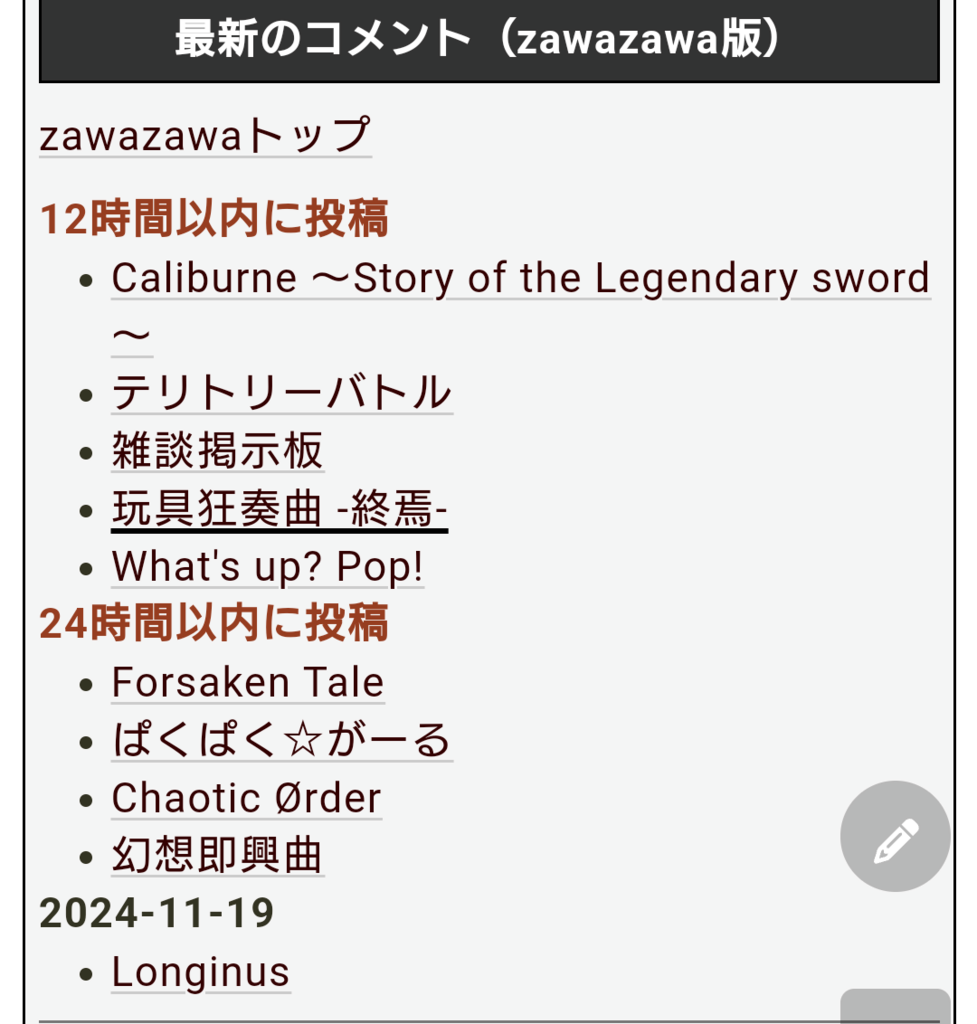The width and height of the screenshot is (977, 1024).
Task: Open the 玩具狂奏曲 -終焉- link
Action: (279, 510)
